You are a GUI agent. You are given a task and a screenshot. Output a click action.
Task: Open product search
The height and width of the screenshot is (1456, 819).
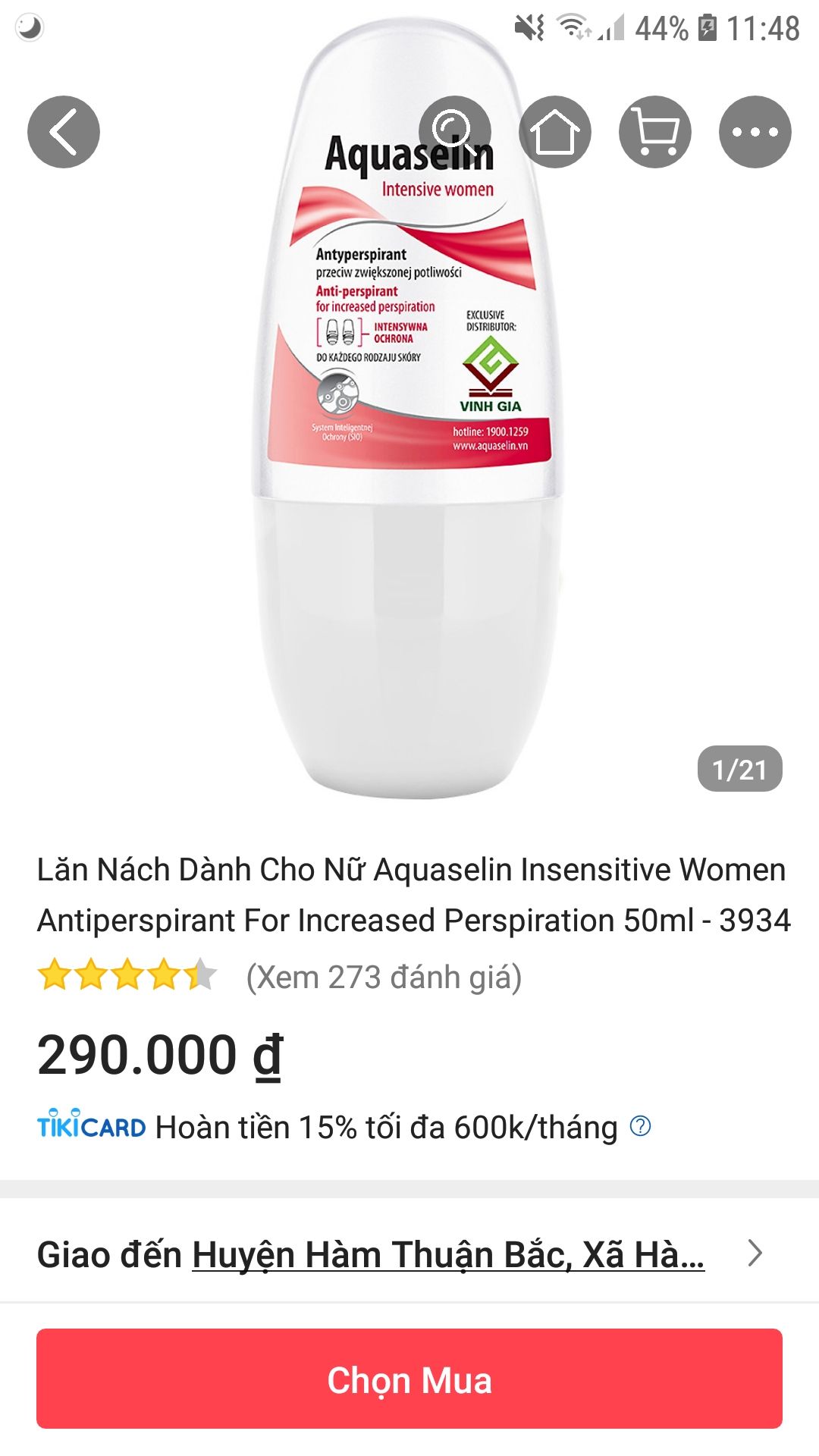(x=455, y=132)
